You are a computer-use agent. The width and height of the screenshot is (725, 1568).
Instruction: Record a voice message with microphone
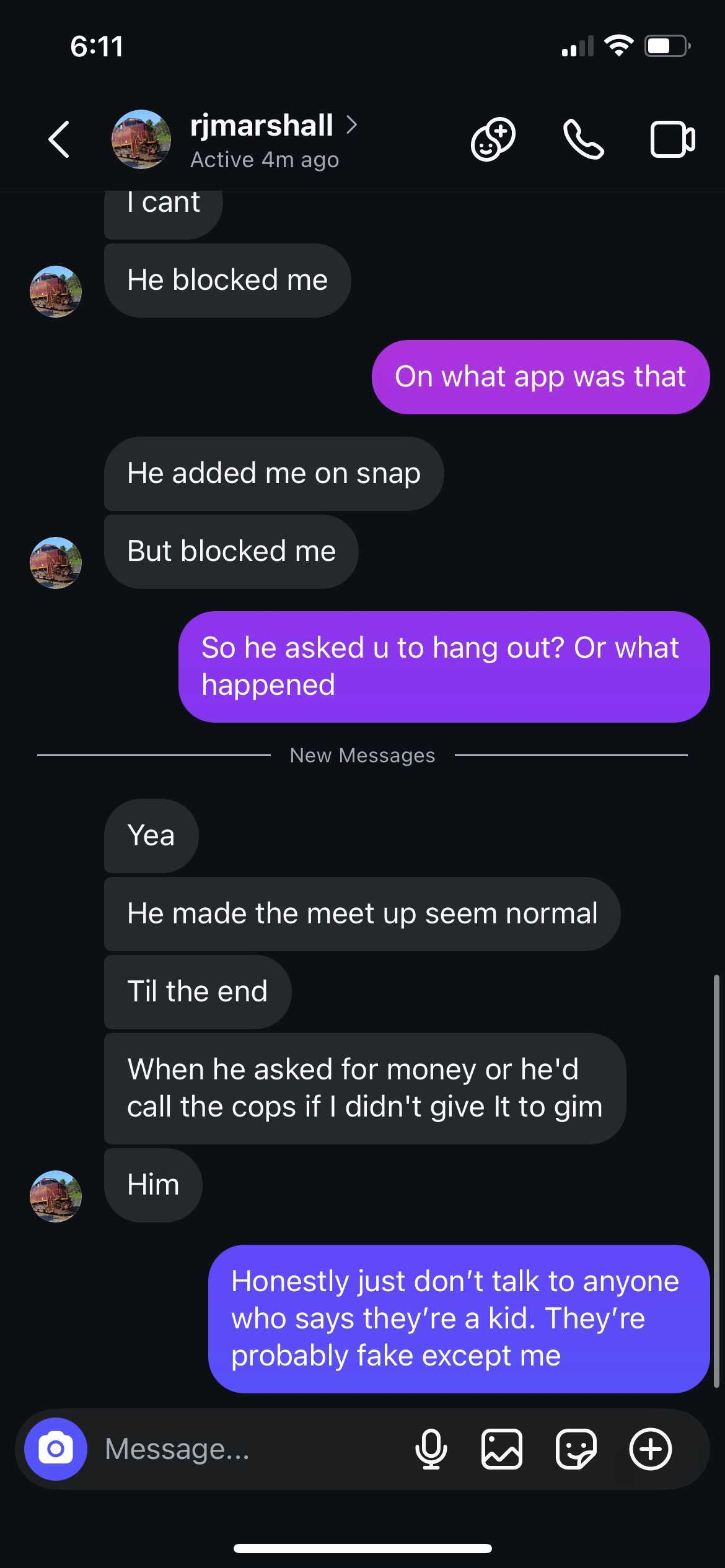[x=431, y=1449]
